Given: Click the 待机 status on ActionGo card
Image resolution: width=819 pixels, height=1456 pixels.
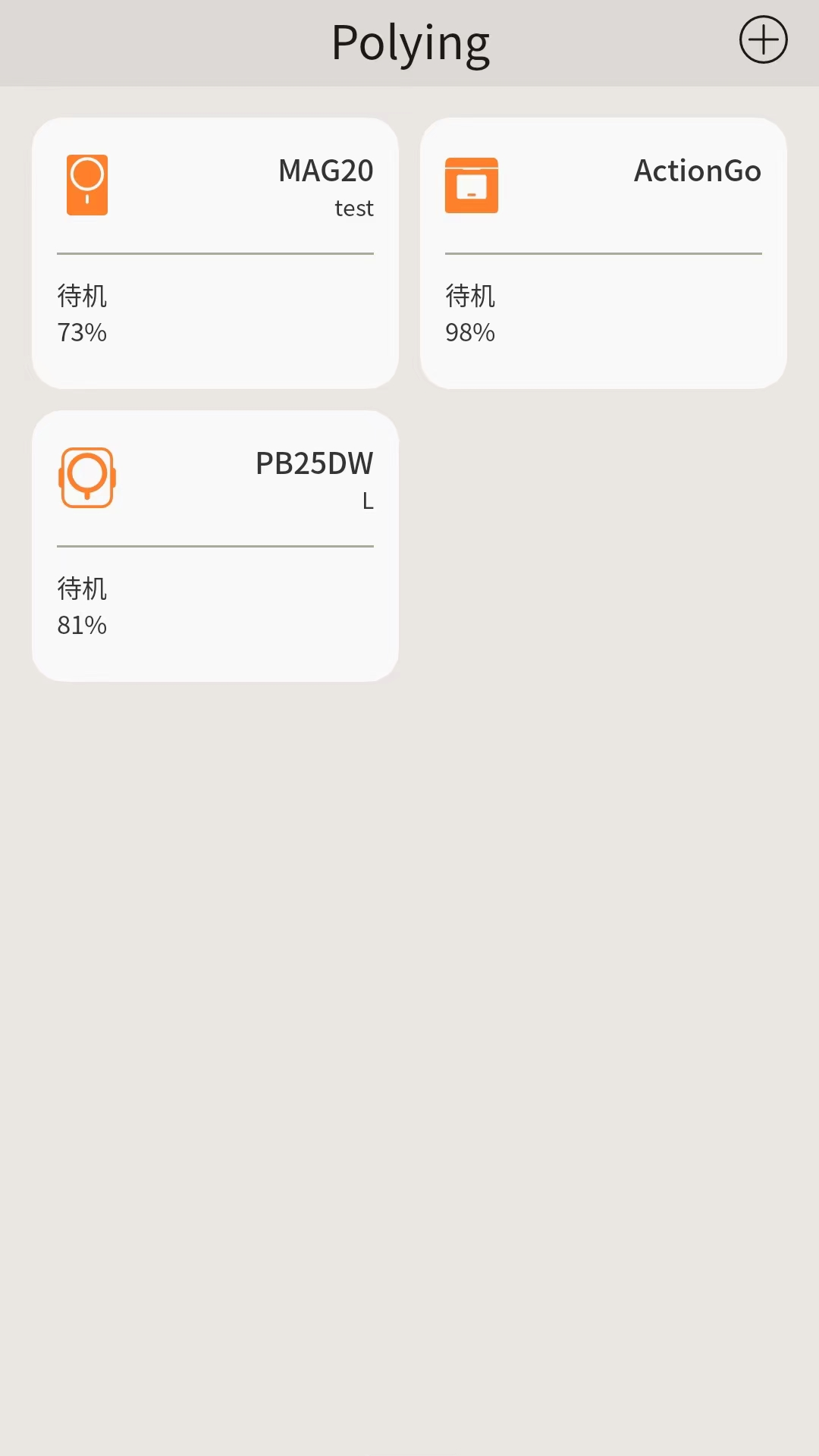Looking at the screenshot, I should coord(470,296).
